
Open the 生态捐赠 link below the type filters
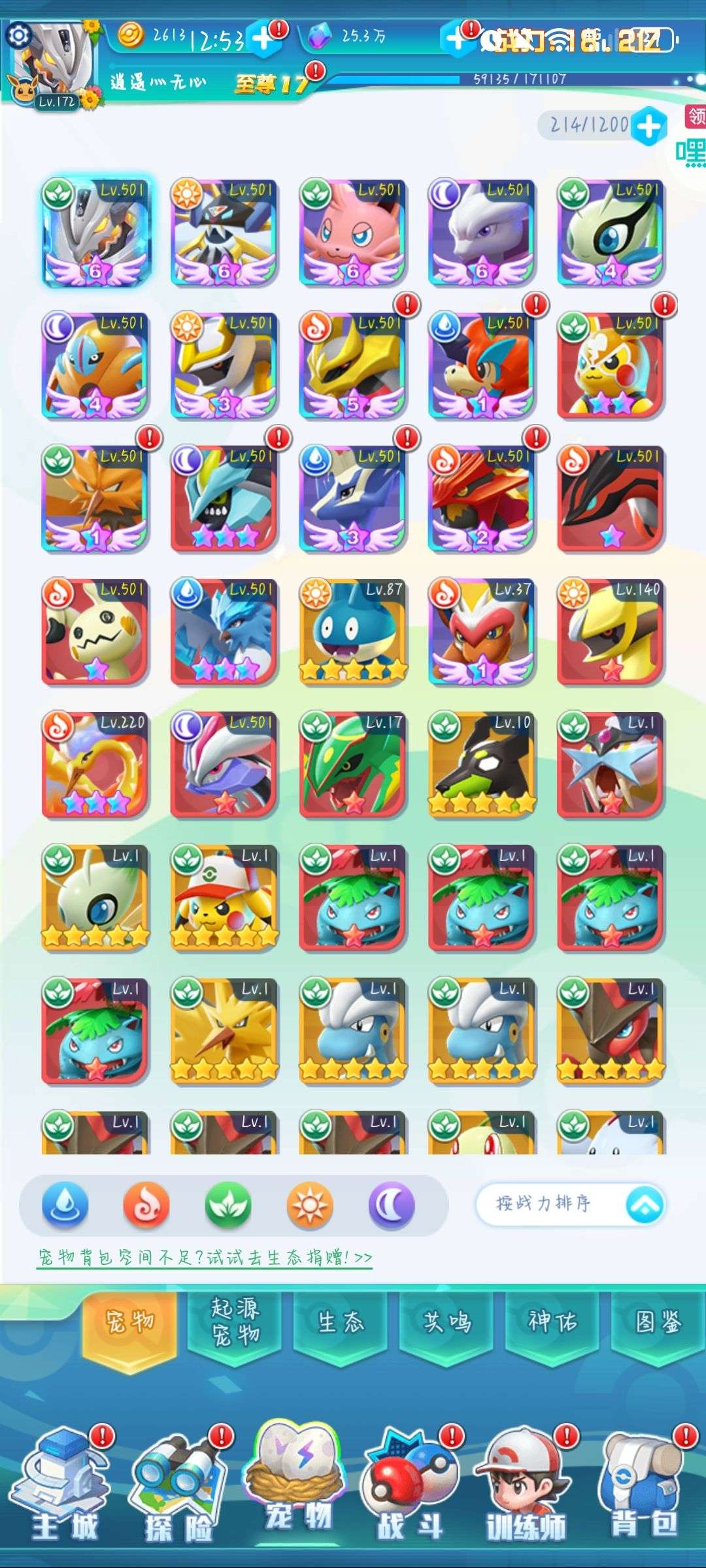(x=205, y=1257)
